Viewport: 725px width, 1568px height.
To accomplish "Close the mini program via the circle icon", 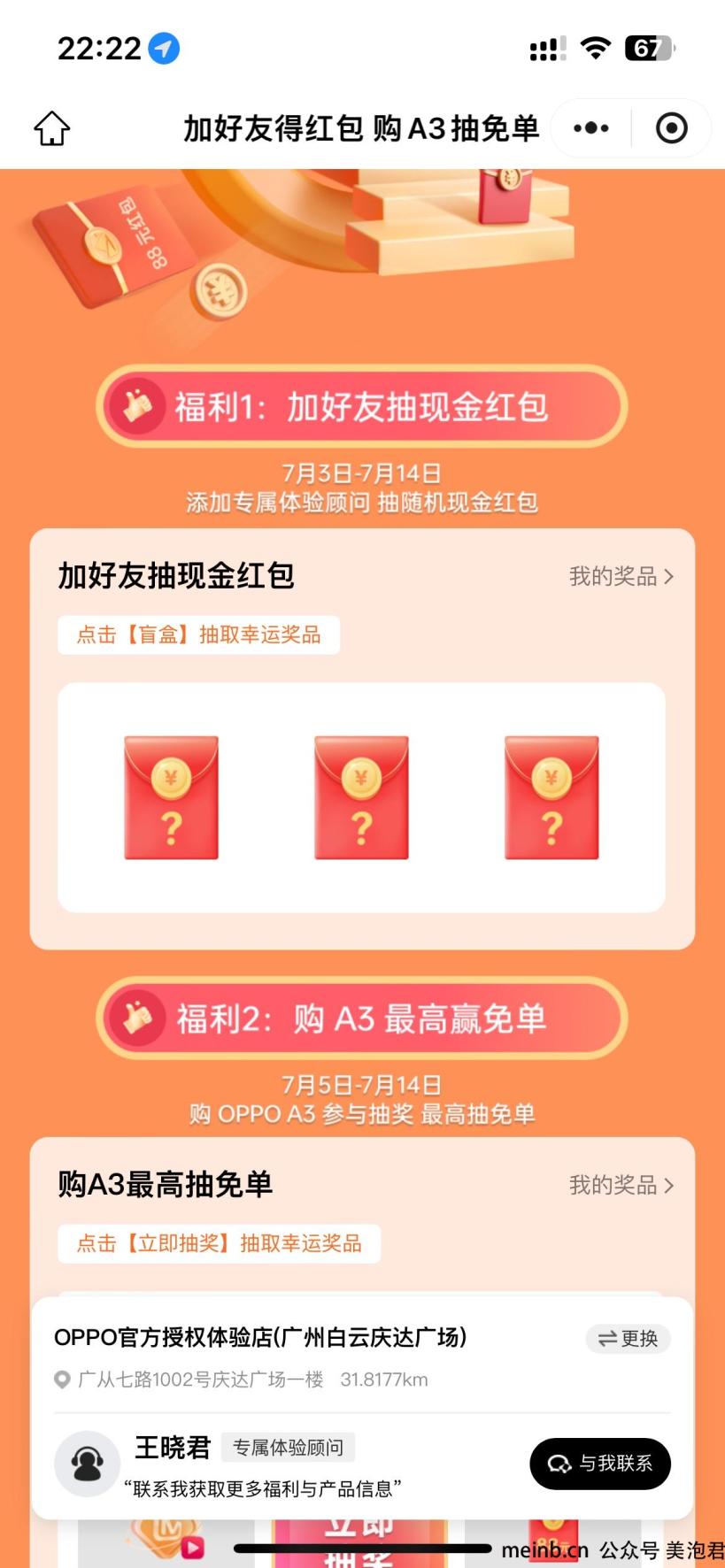I will [671, 128].
